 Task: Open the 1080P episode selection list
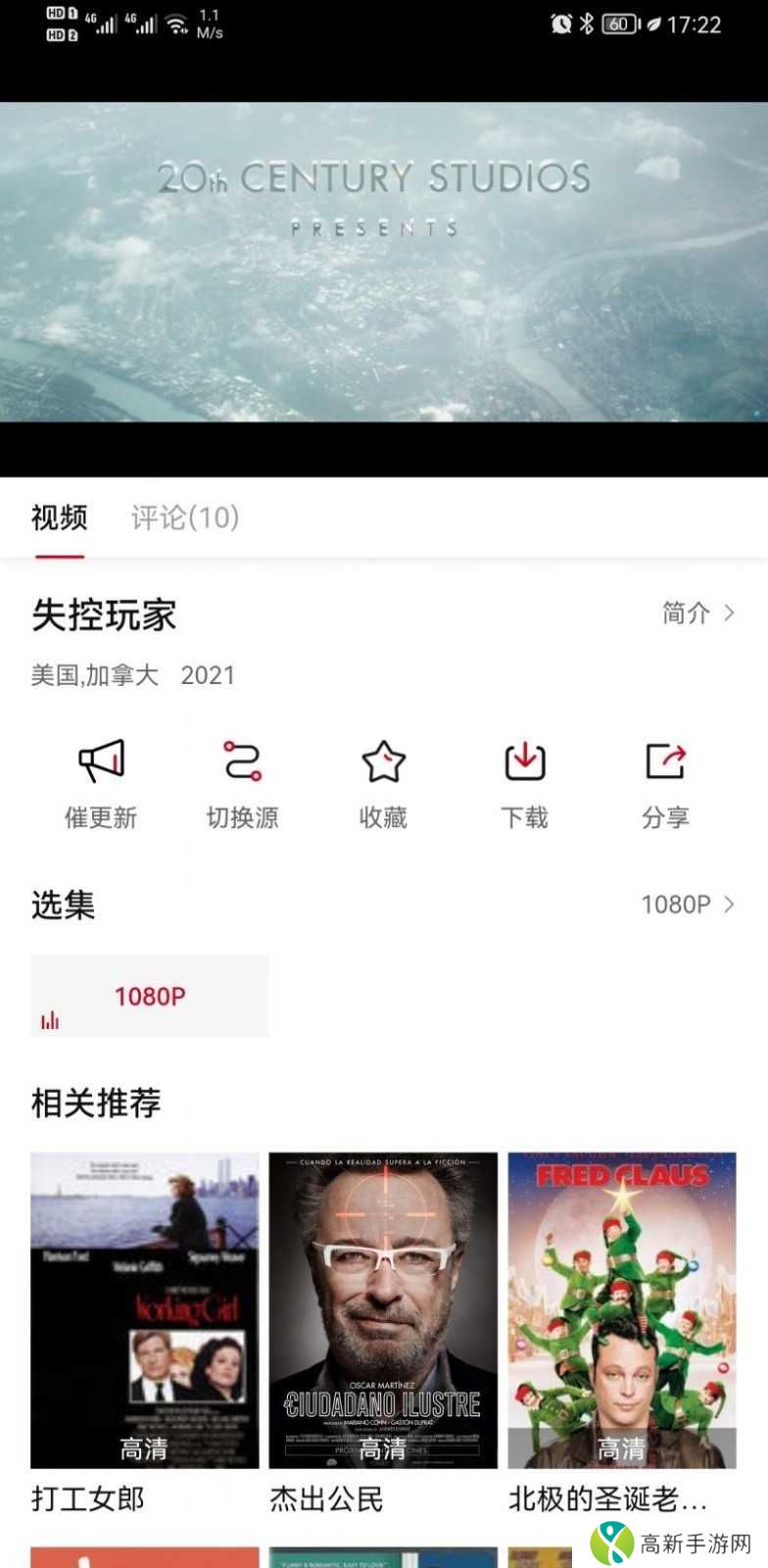pos(689,905)
